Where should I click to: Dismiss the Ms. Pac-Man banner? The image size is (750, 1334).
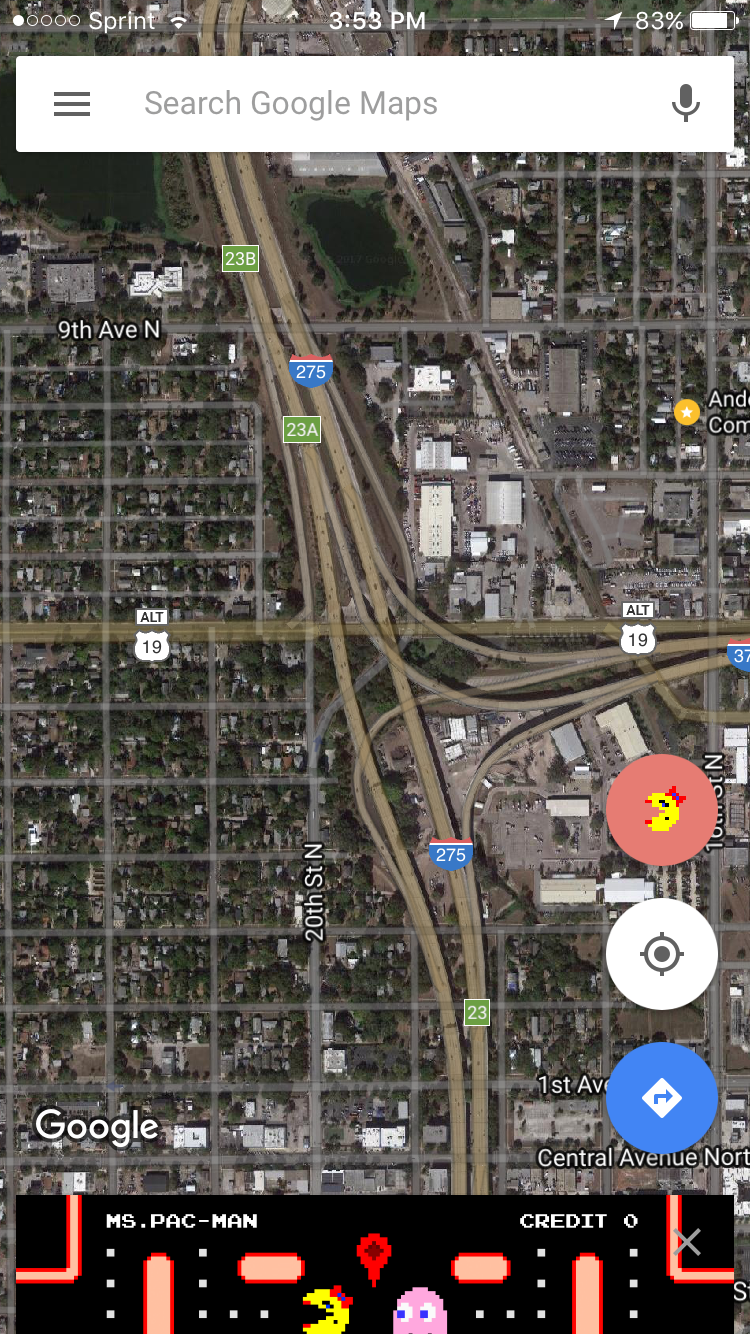(x=687, y=1242)
